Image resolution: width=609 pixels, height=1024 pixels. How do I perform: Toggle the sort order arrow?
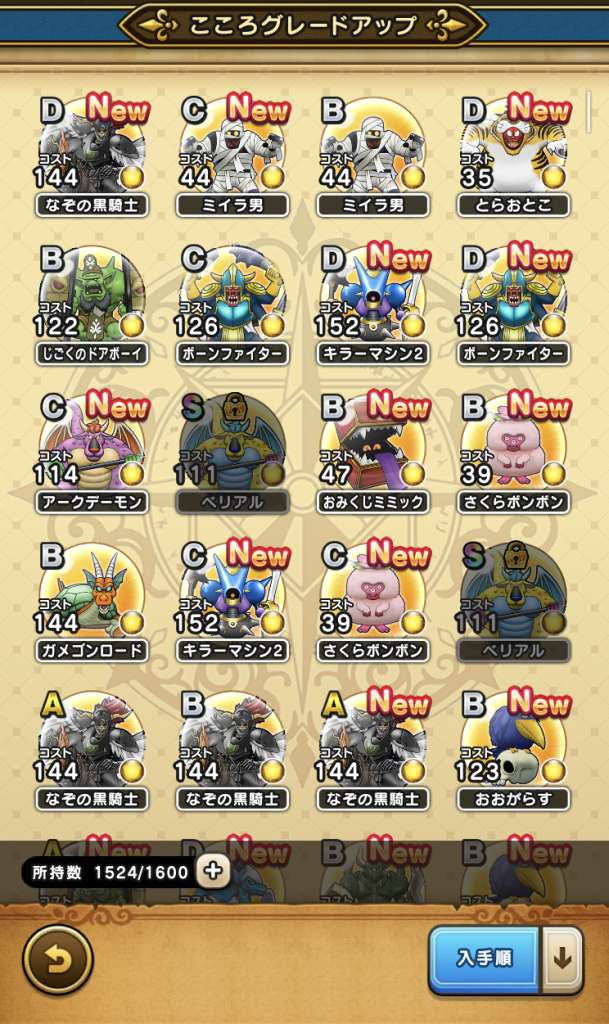562,958
